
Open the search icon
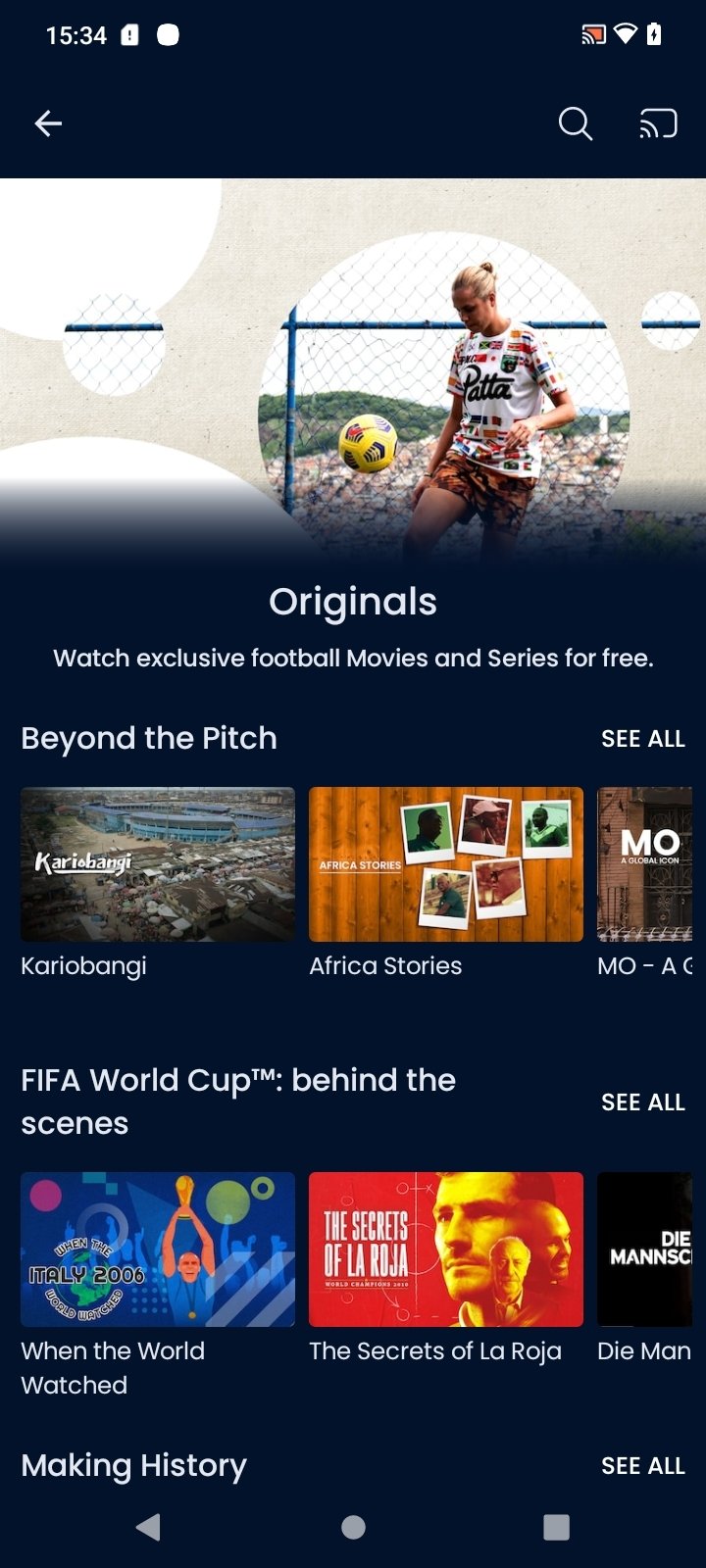click(x=576, y=123)
